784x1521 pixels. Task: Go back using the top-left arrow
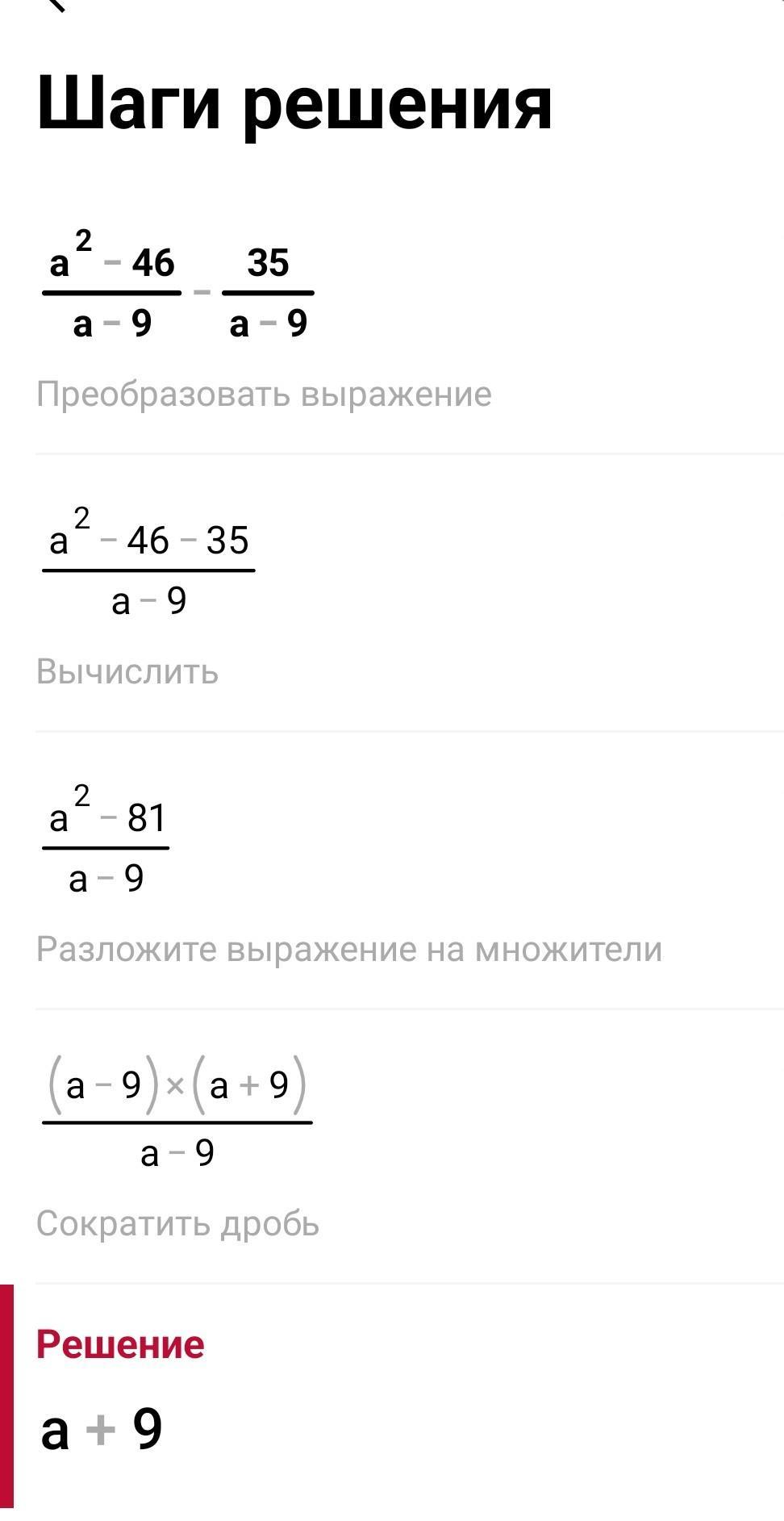pos(55,5)
